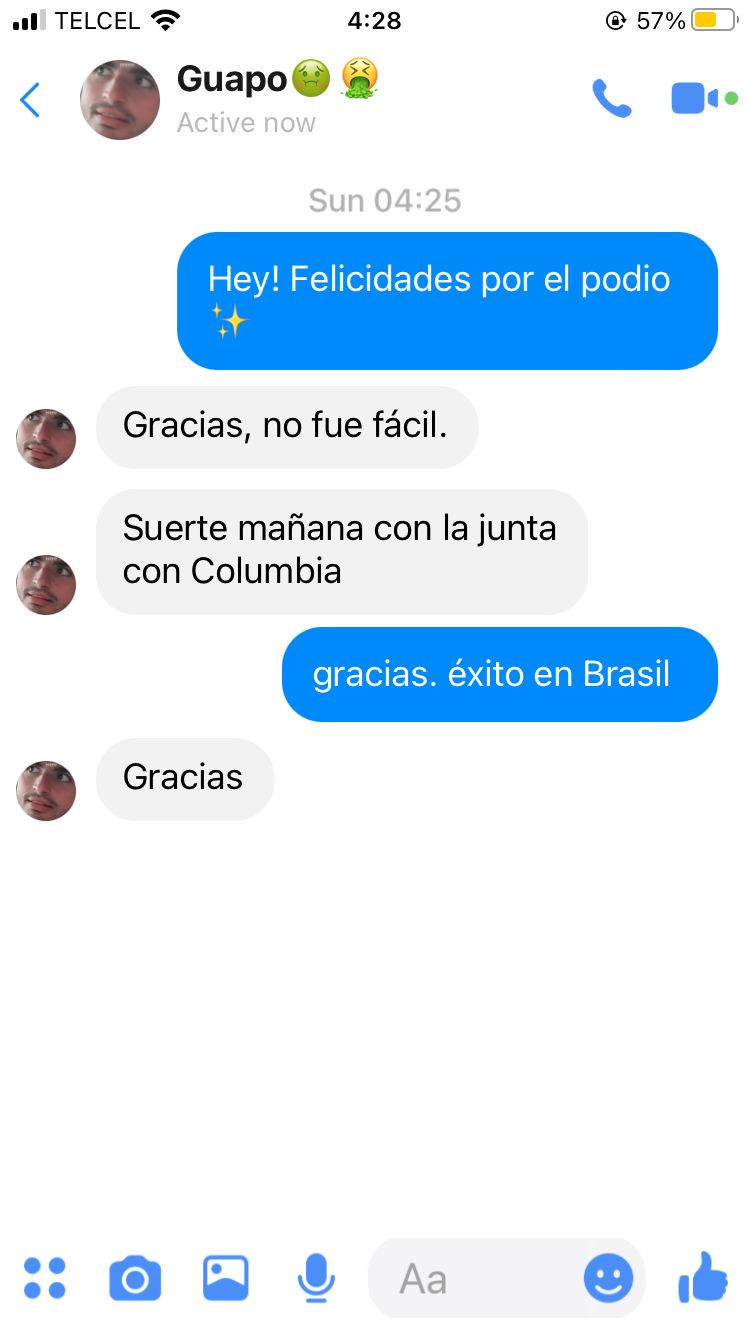Open the camera to take a photo
This screenshot has width=750, height=1334.
click(x=135, y=1278)
